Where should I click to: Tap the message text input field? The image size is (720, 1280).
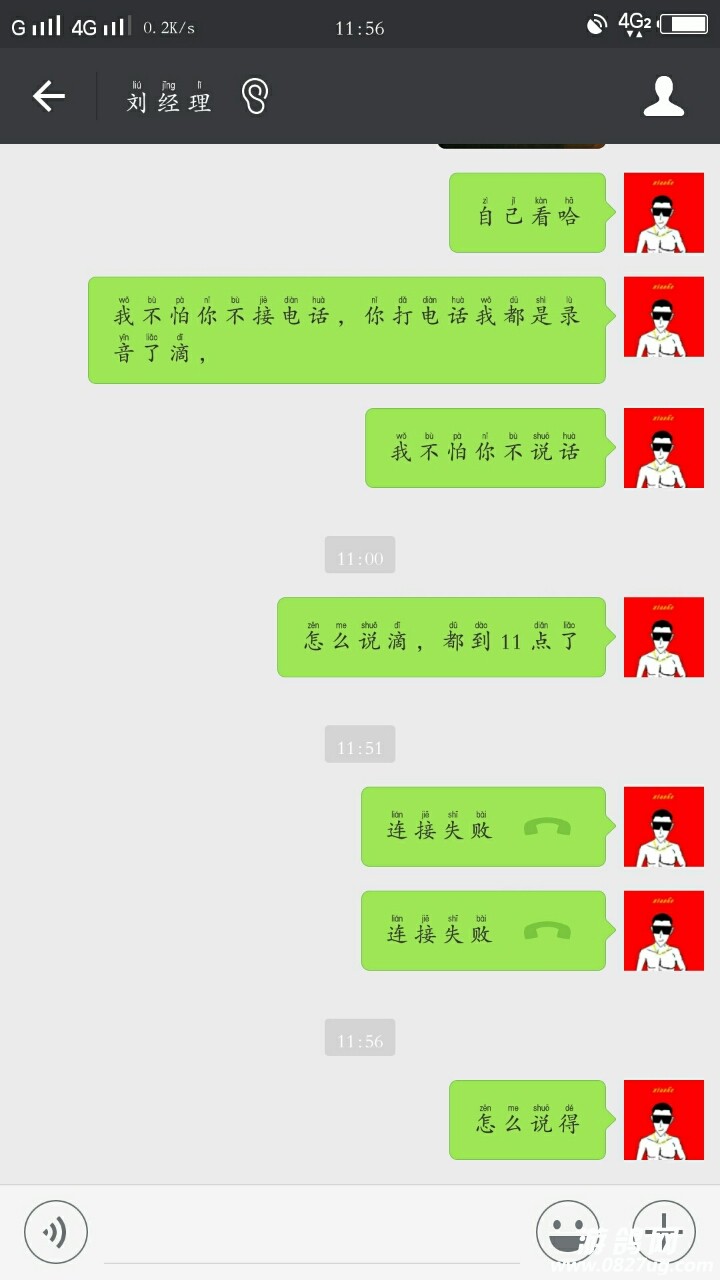pos(310,1235)
